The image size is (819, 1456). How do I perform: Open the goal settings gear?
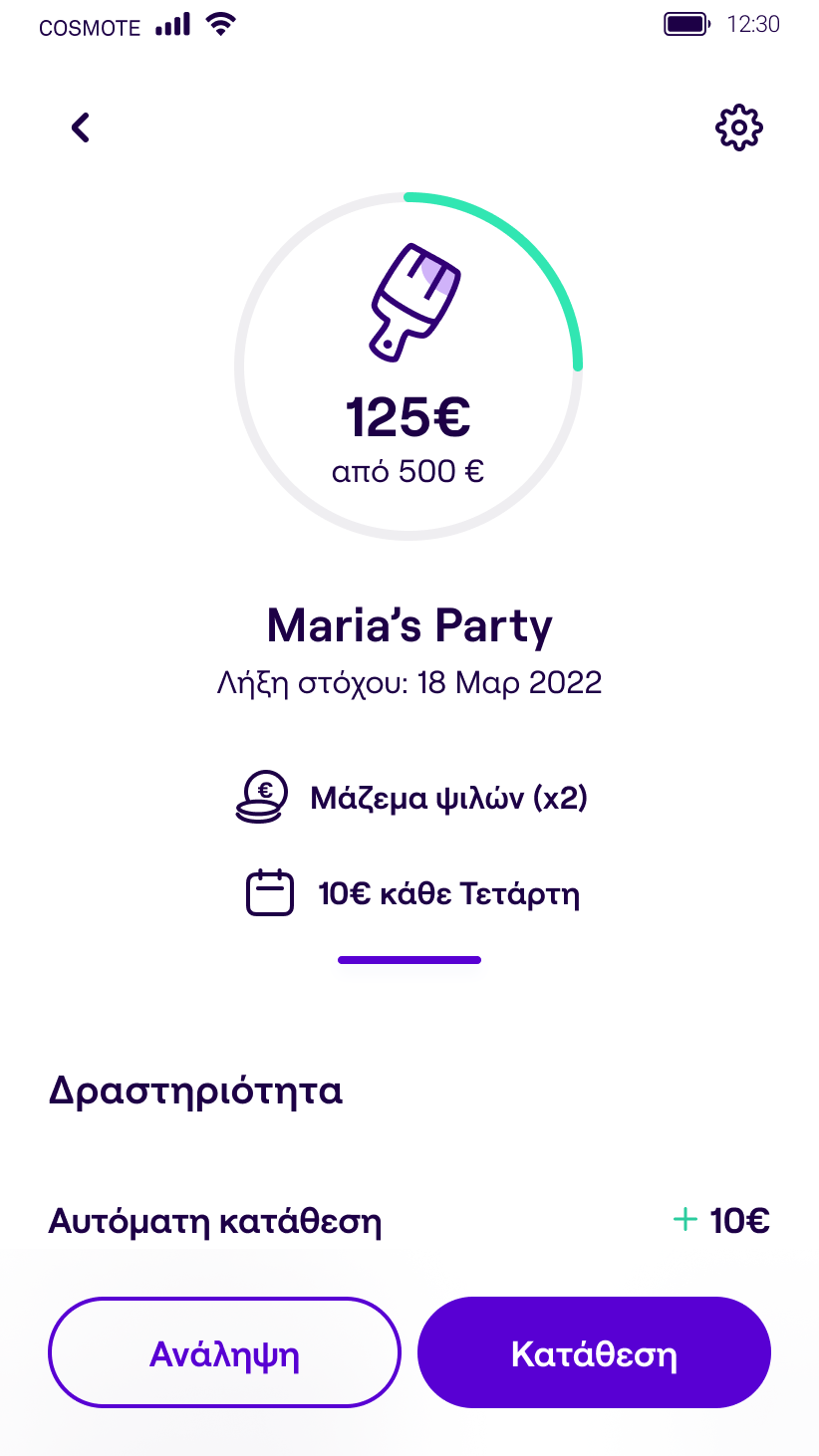tap(739, 127)
